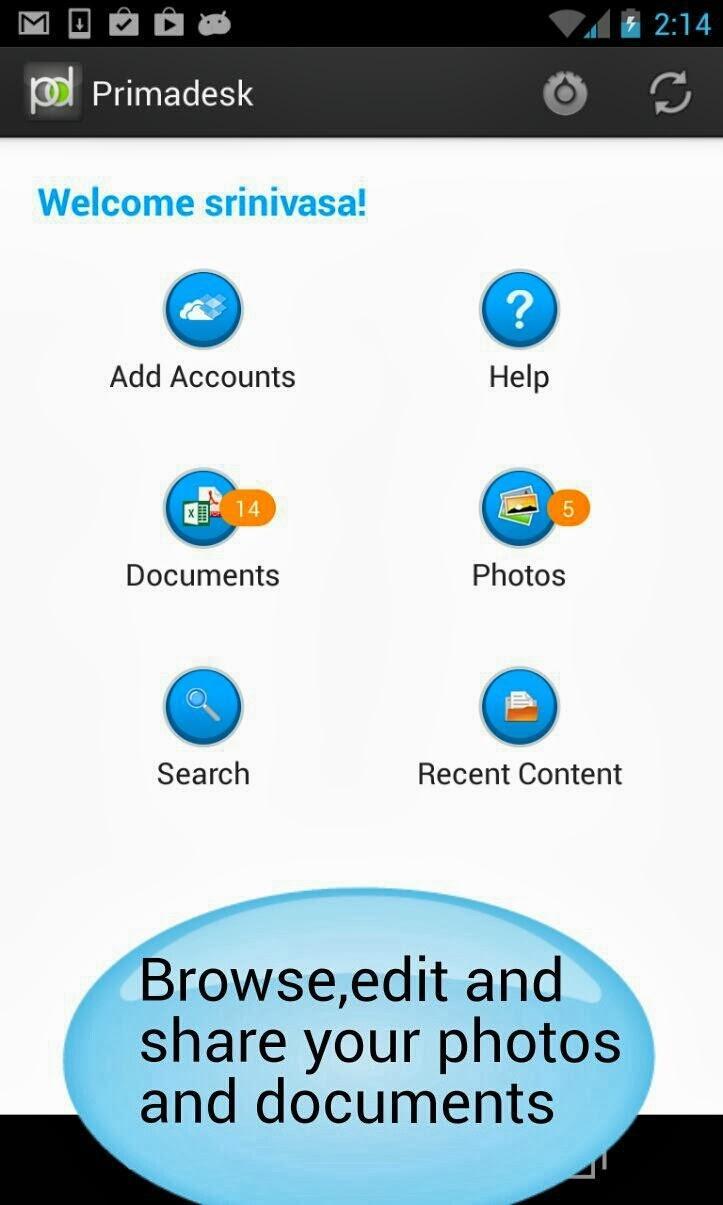The image size is (723, 1205).
Task: Open the Photos badge showing 5 items
Action: coord(567,508)
